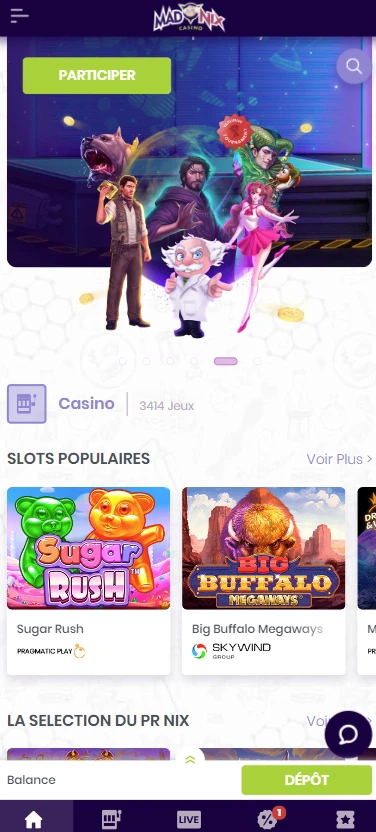376x832 pixels.
Task: Open the star ticket tab
Action: (345, 819)
